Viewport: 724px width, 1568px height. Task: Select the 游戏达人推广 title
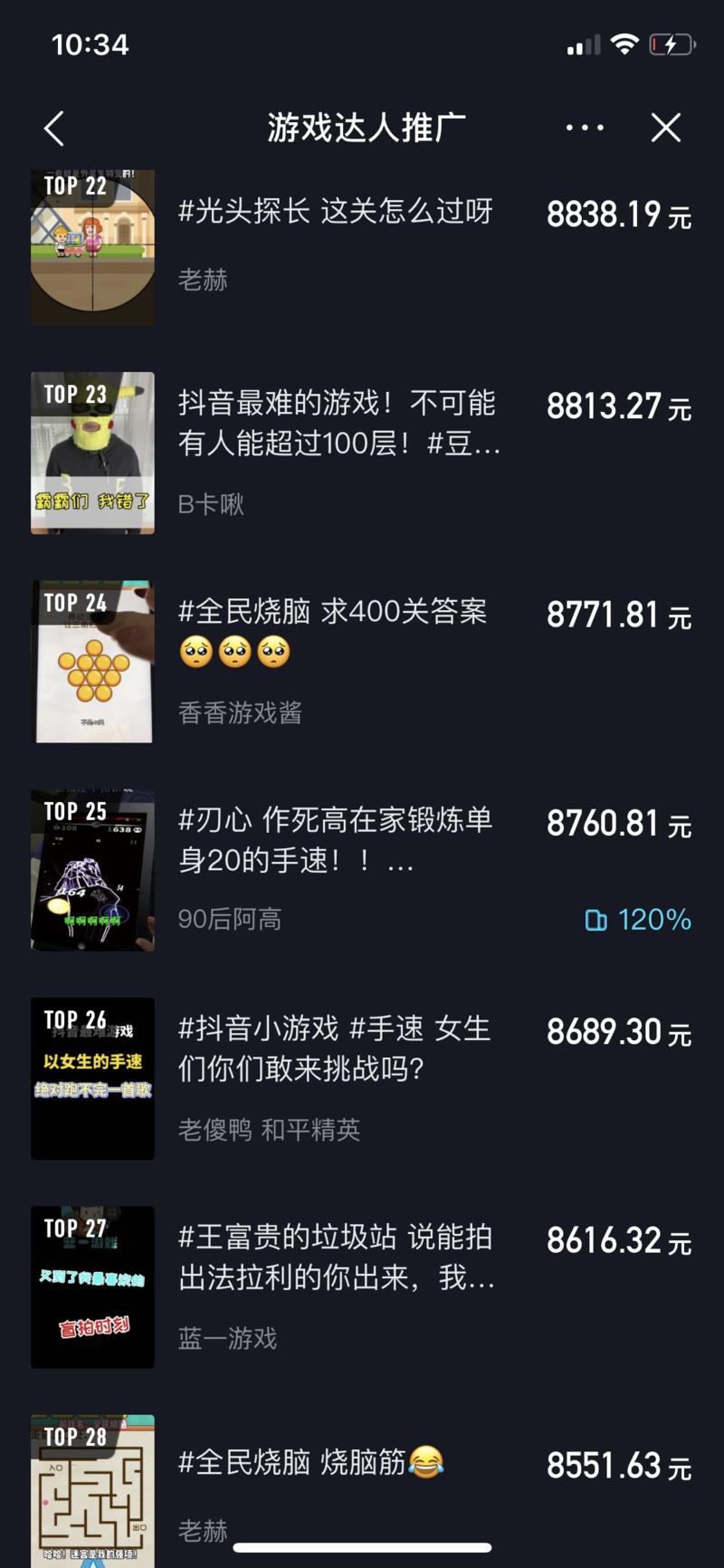coord(362,128)
